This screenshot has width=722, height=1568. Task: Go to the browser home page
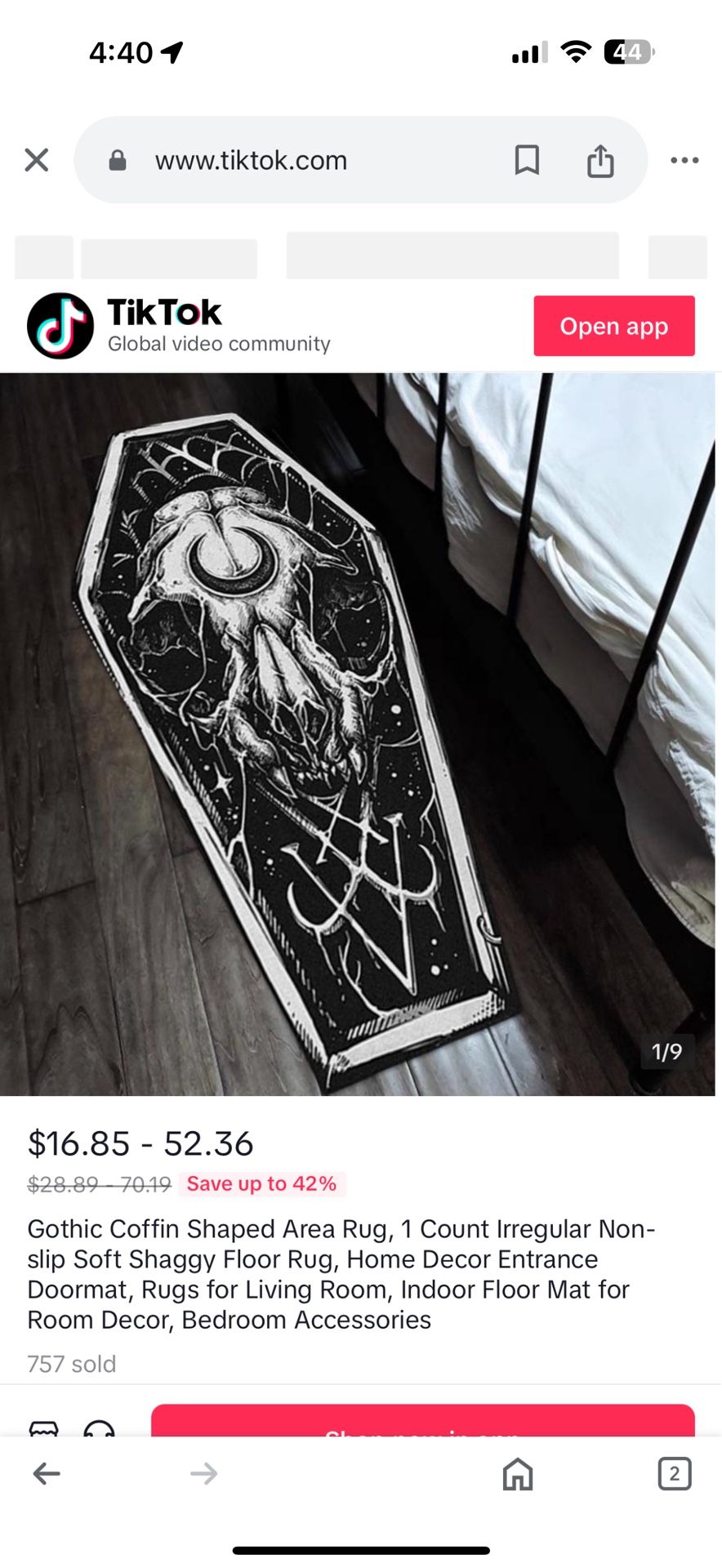[x=518, y=1473]
